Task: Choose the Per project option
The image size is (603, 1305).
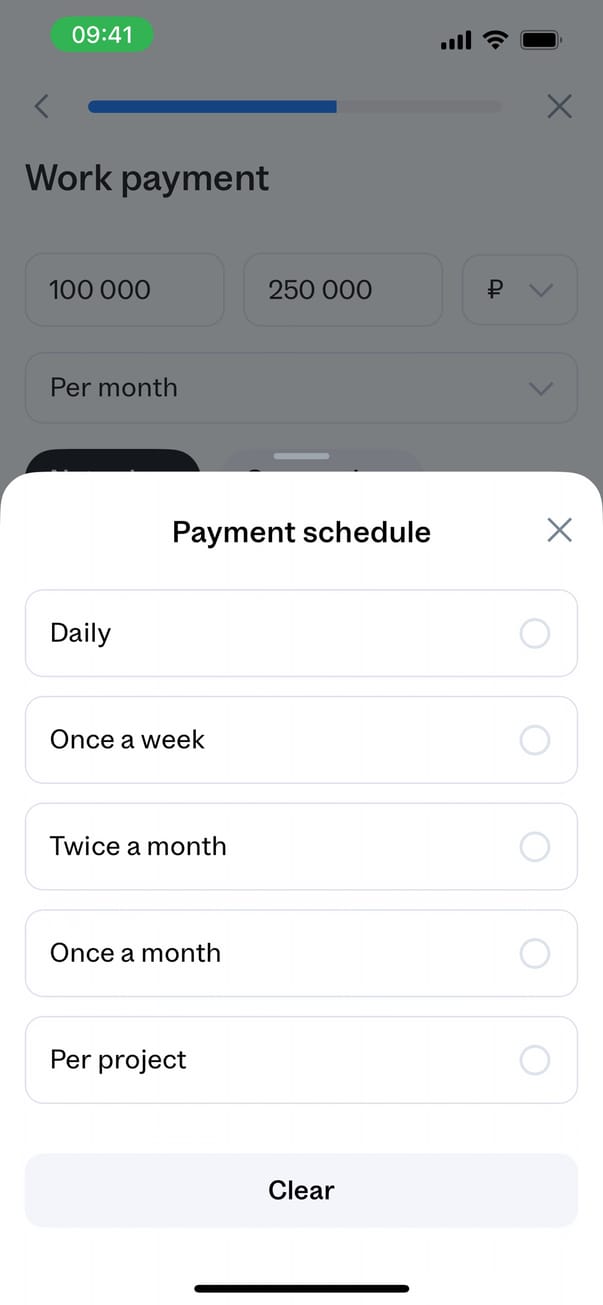Action: point(300,1060)
